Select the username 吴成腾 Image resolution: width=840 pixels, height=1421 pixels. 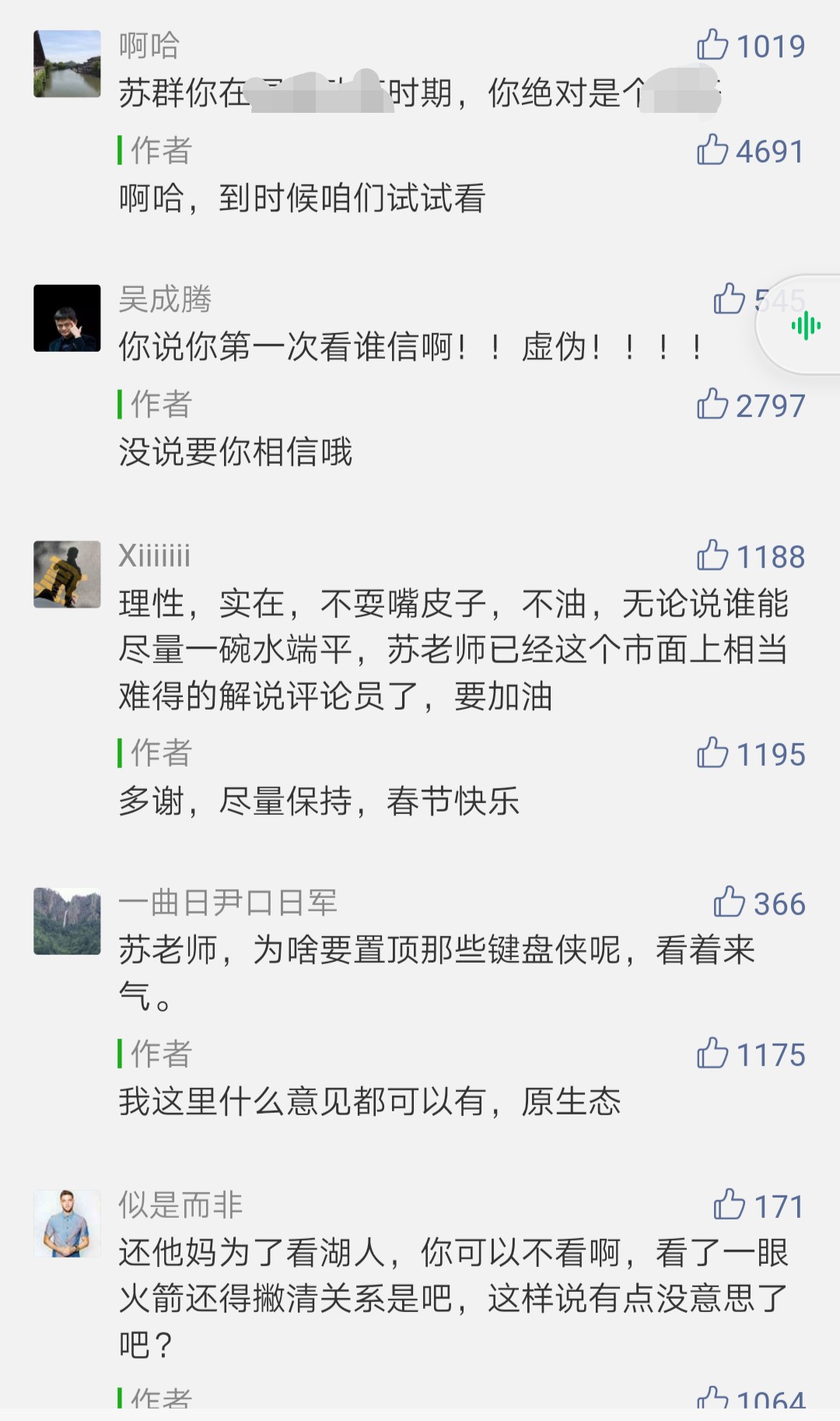click(x=163, y=300)
